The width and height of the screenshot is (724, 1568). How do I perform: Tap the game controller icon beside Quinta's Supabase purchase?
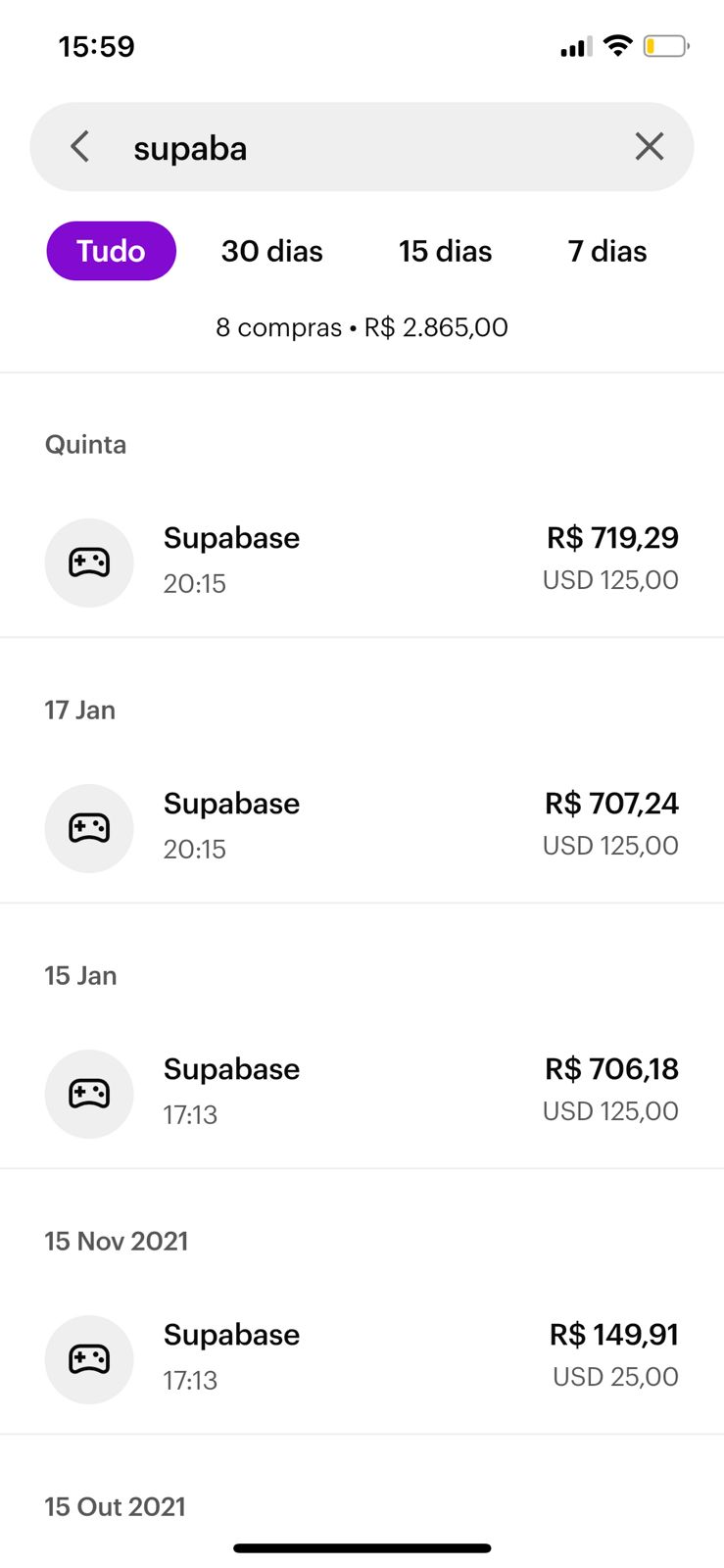(89, 563)
